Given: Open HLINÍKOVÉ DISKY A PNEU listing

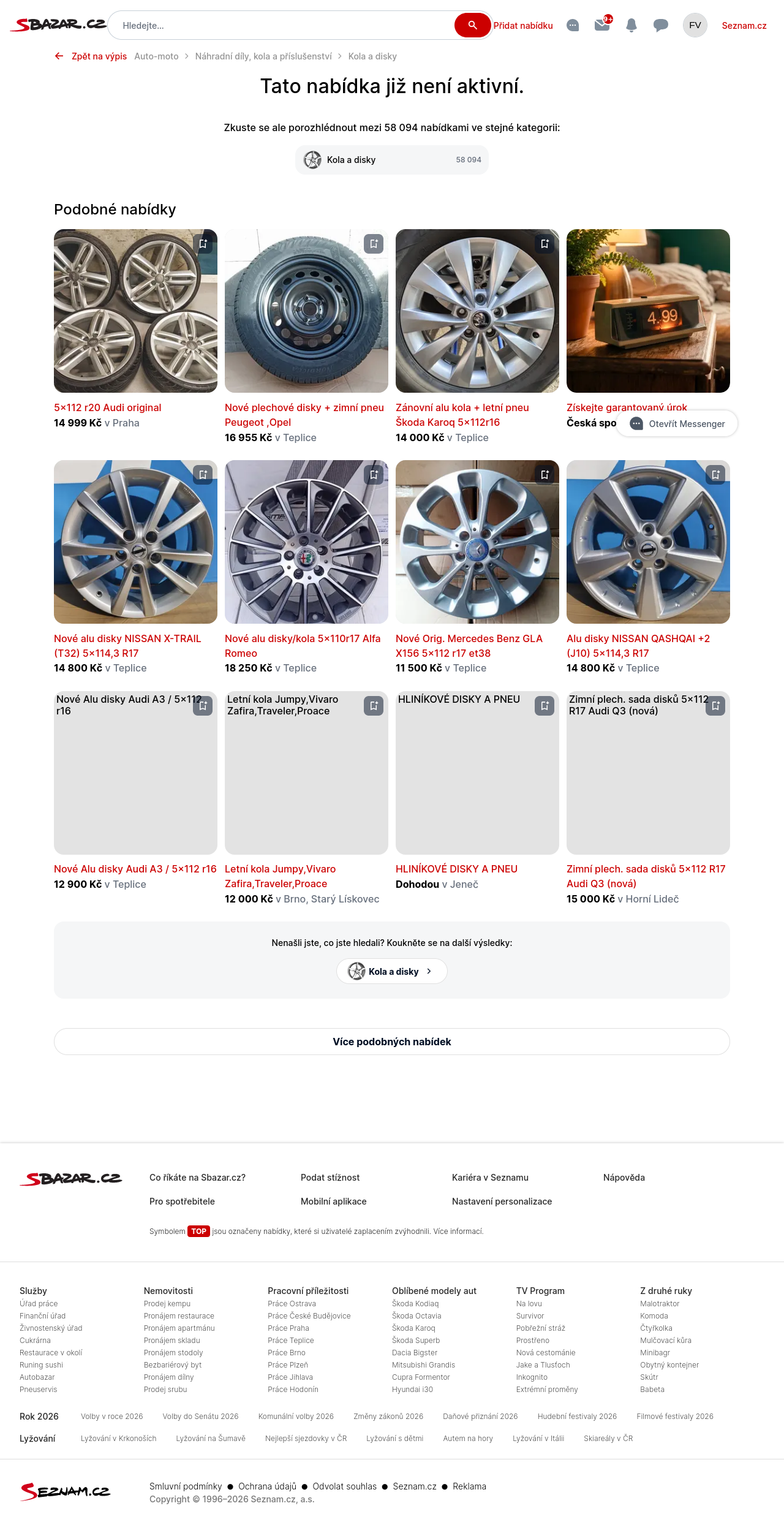Looking at the screenshot, I should [x=456, y=869].
